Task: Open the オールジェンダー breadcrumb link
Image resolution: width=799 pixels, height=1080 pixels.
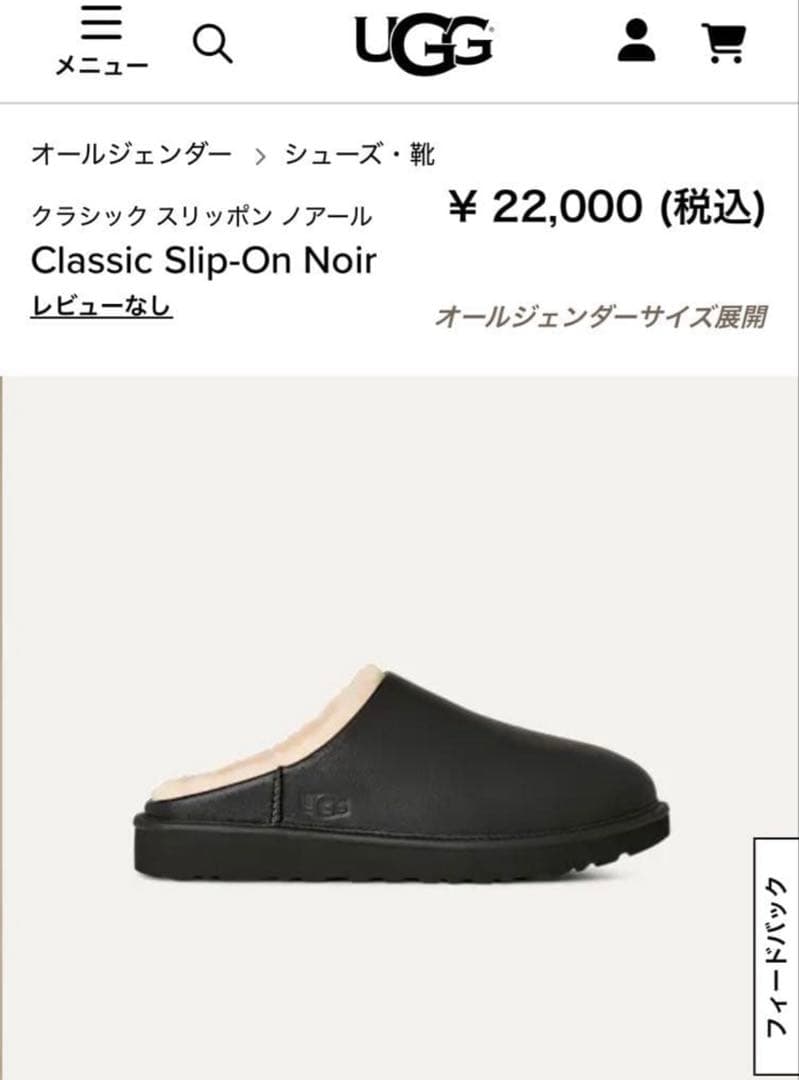Action: 131,151
